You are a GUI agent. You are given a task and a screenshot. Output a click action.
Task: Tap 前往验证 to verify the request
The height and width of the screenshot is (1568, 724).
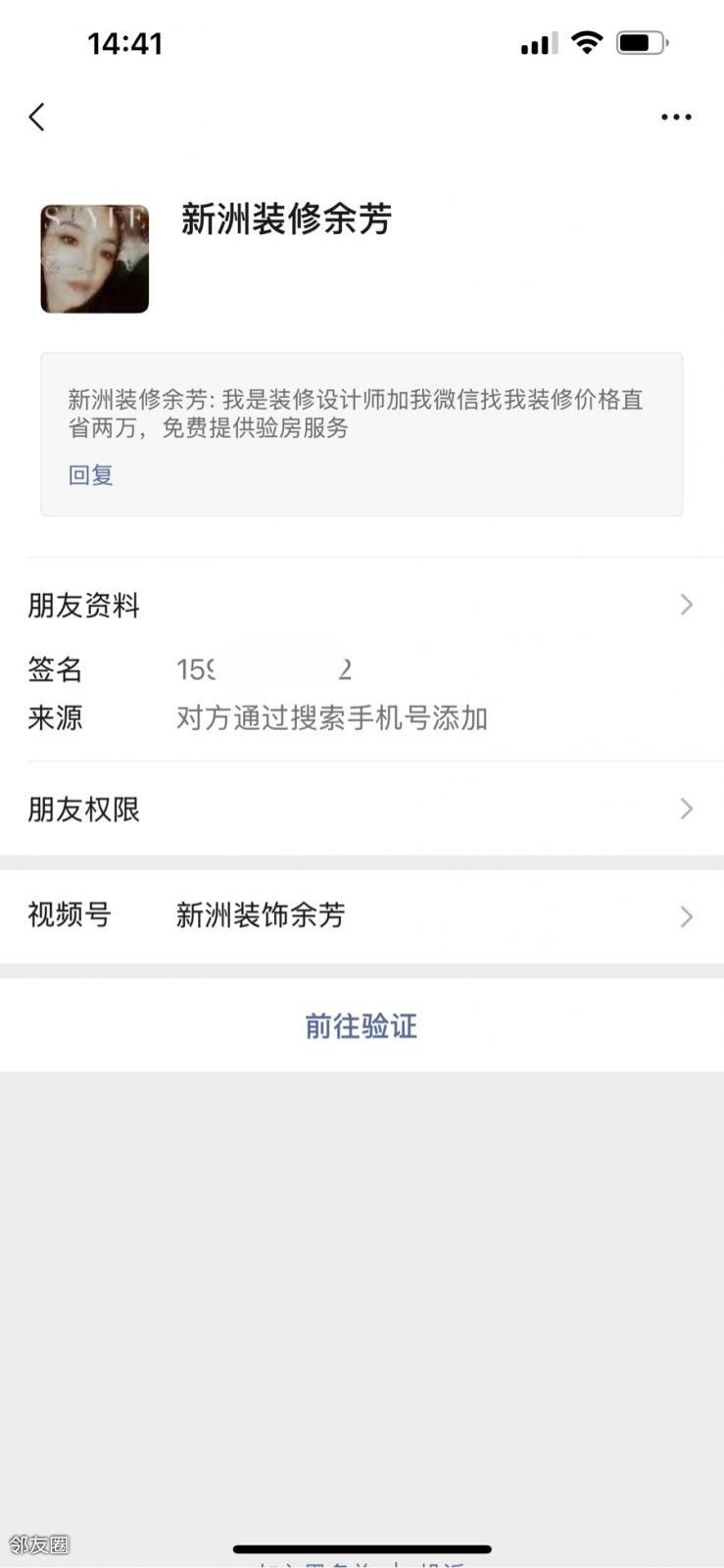coord(361,1026)
